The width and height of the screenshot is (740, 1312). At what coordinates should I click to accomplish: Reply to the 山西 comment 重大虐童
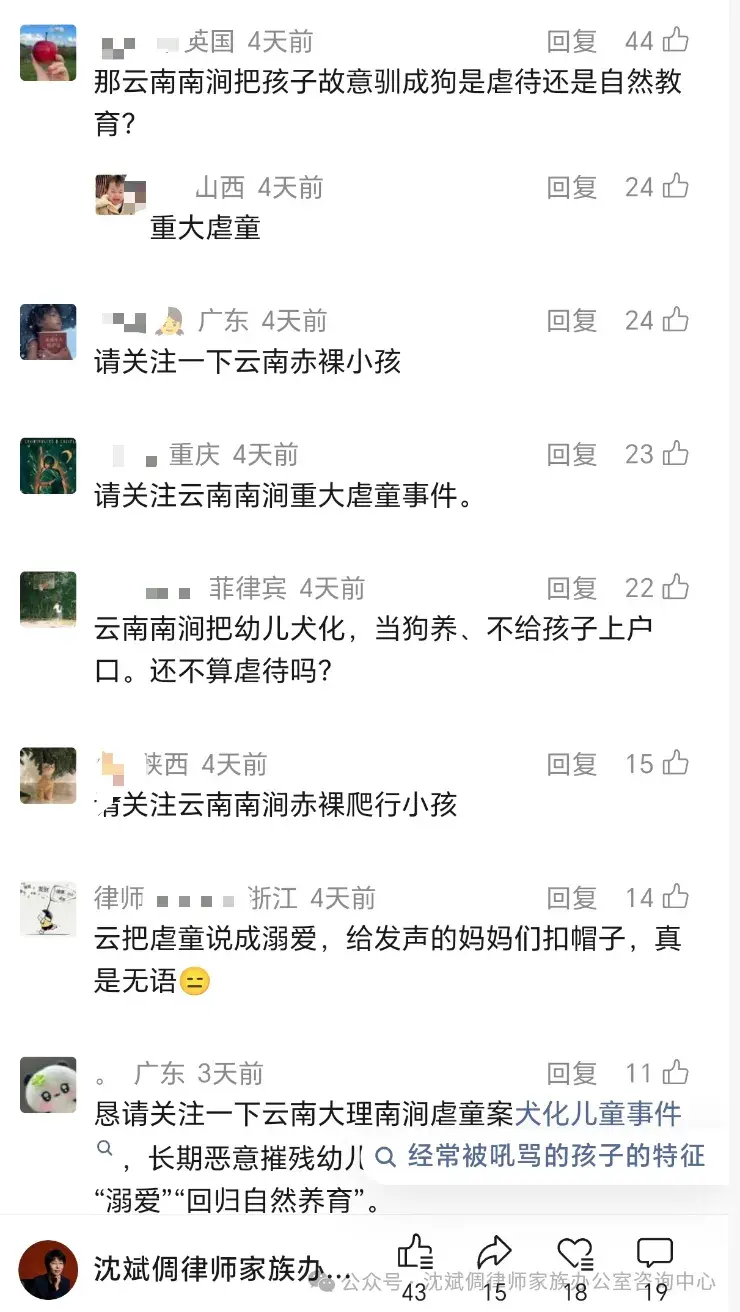[571, 187]
